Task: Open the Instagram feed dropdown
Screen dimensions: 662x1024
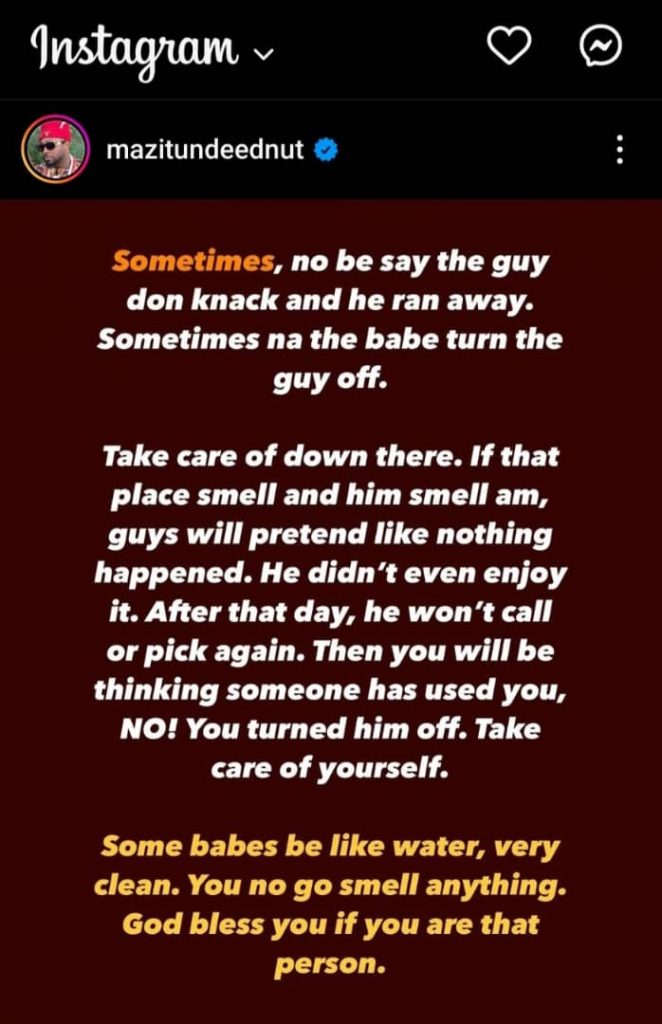Action: click(264, 50)
